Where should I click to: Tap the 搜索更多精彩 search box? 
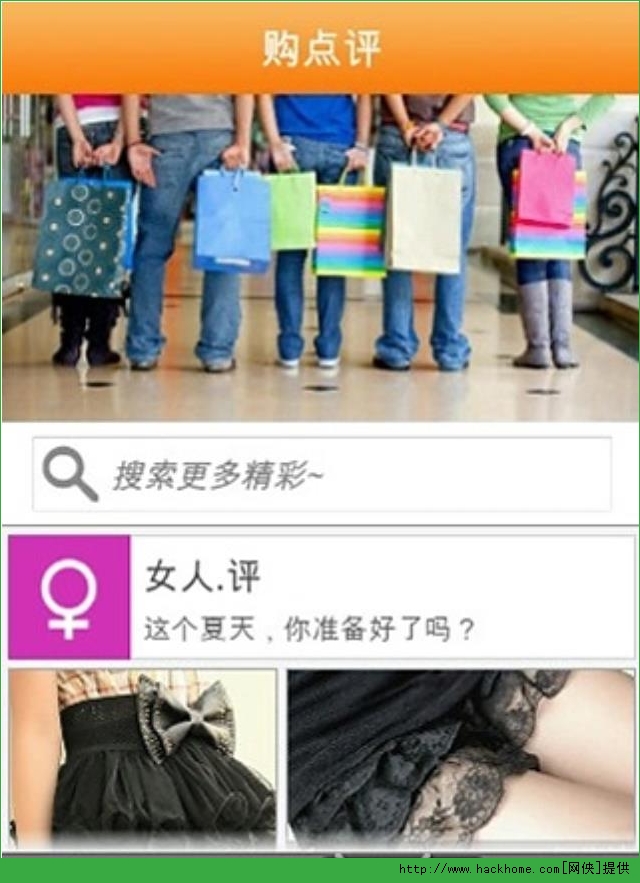click(322, 474)
